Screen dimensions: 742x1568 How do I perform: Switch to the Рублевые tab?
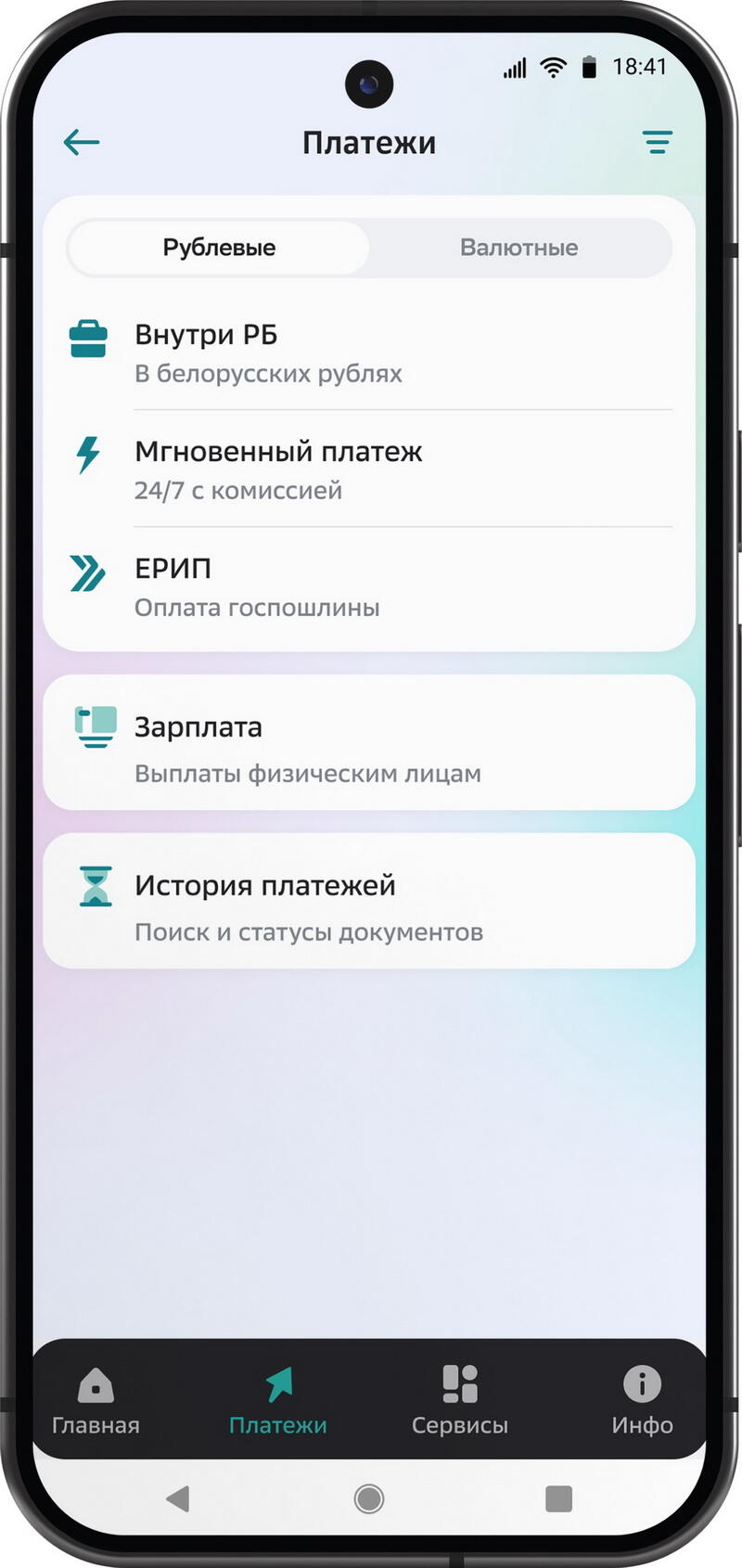[219, 248]
